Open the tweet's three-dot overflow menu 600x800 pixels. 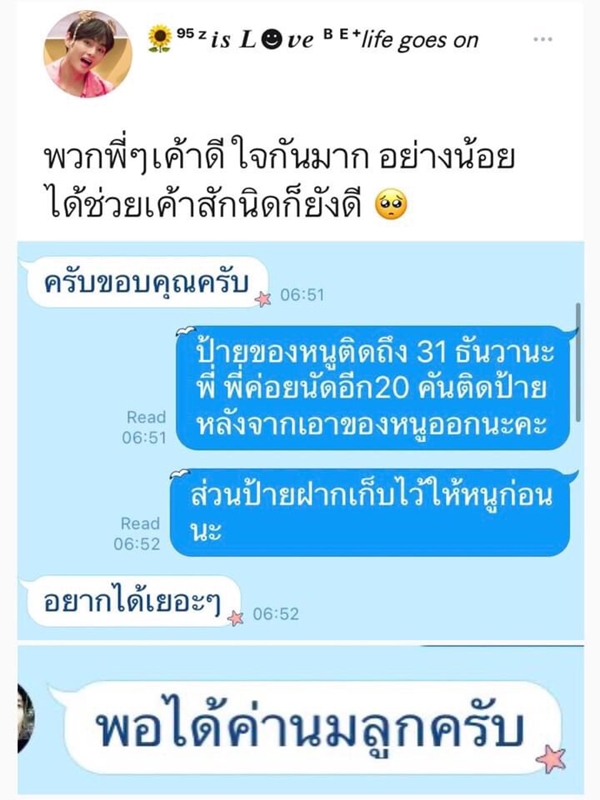click(542, 39)
